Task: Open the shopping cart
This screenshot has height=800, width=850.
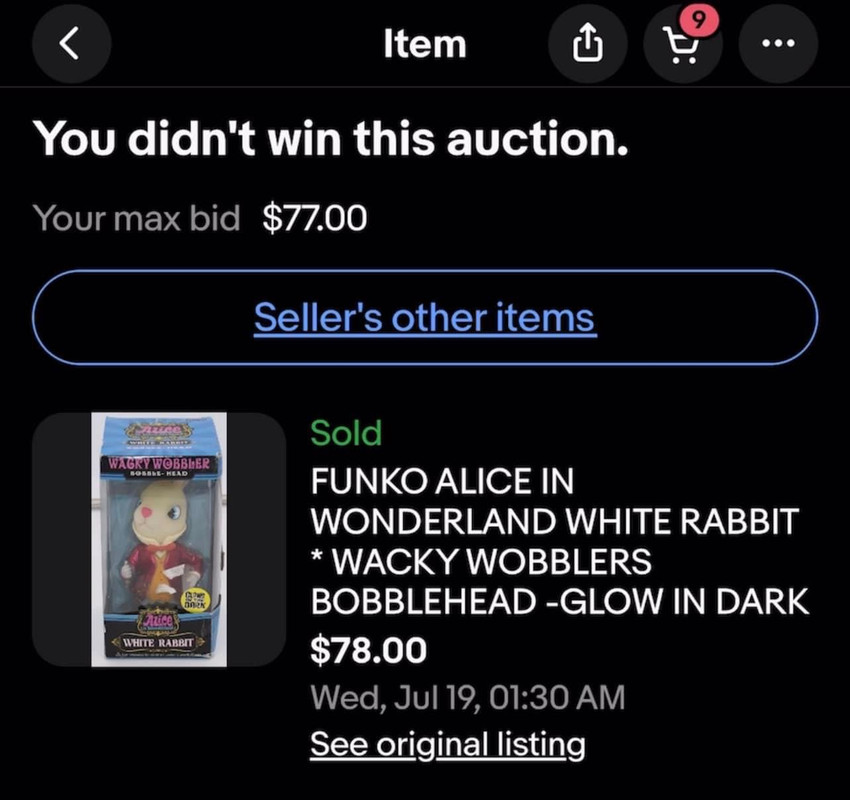Action: (x=684, y=44)
